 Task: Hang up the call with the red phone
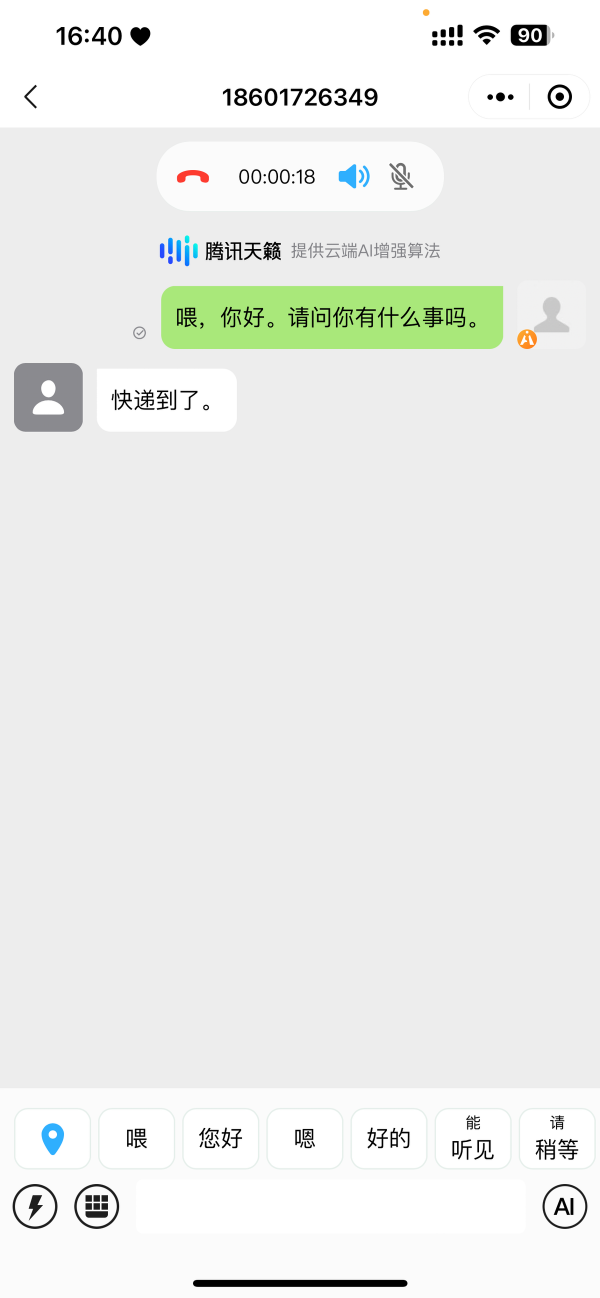(193, 177)
